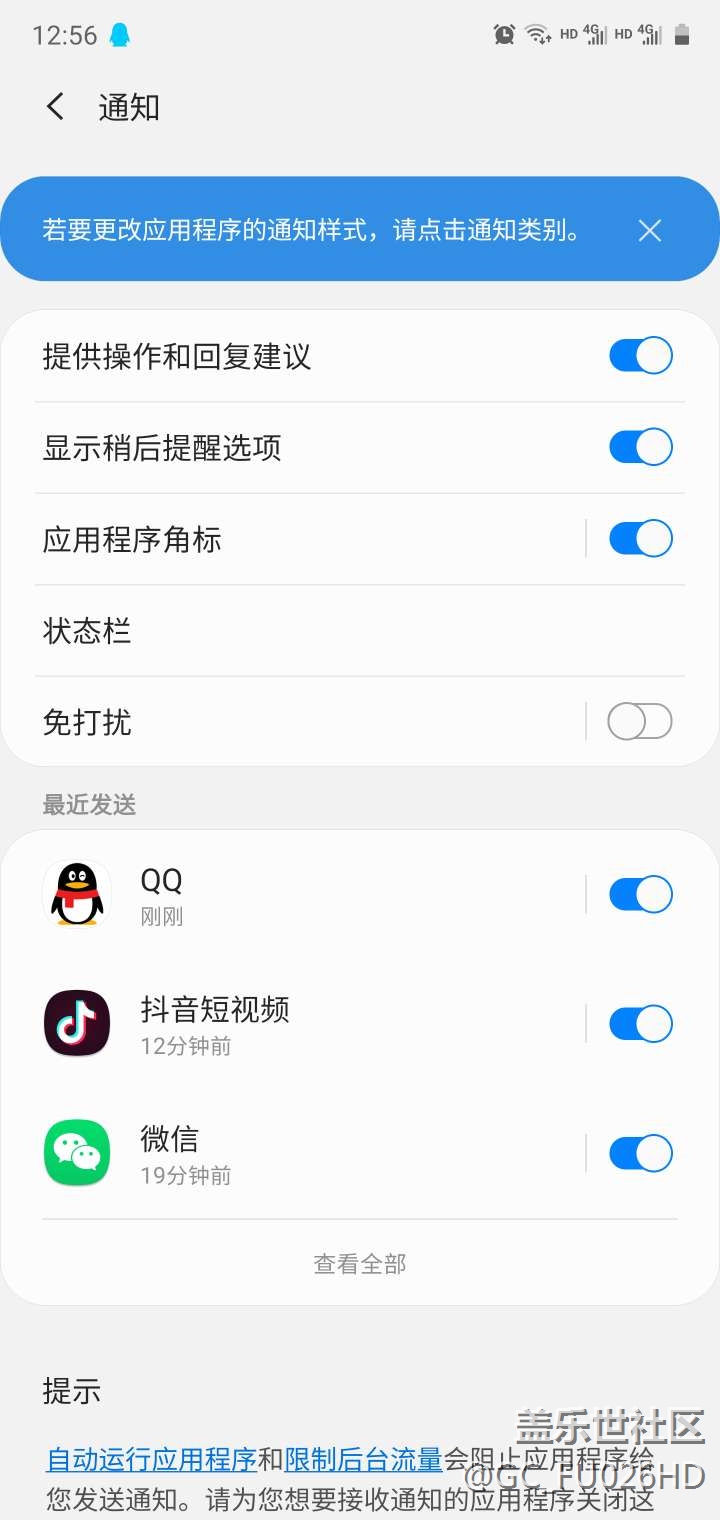
Task: Open the 状态栏 settings
Action: [x=360, y=631]
